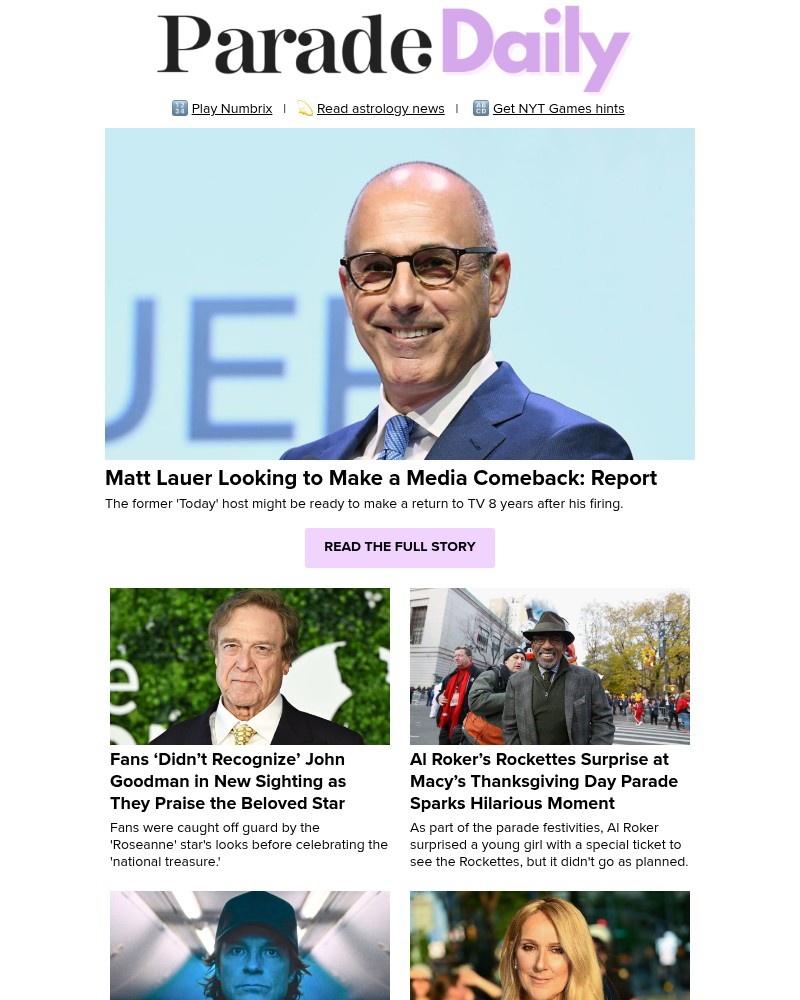The height and width of the screenshot is (1000, 800).
Task: Open the Get NYT Games hints link
Action: [x=559, y=108]
